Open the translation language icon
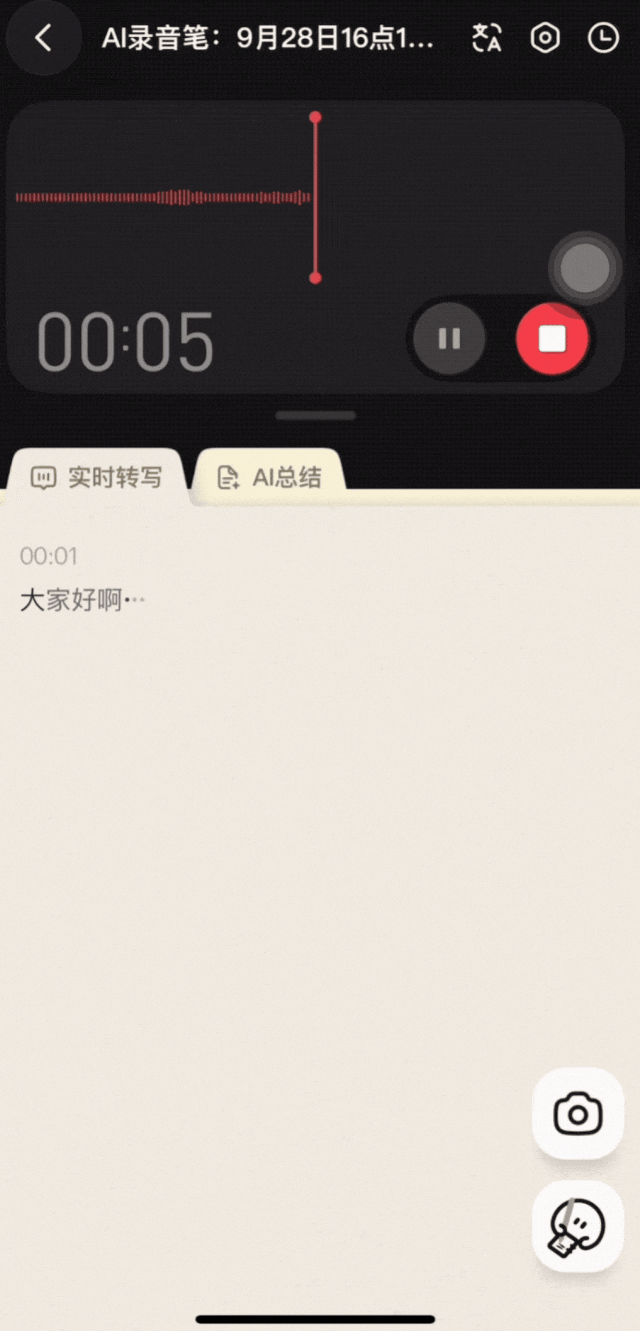This screenshot has height=1331, width=640. (x=486, y=39)
